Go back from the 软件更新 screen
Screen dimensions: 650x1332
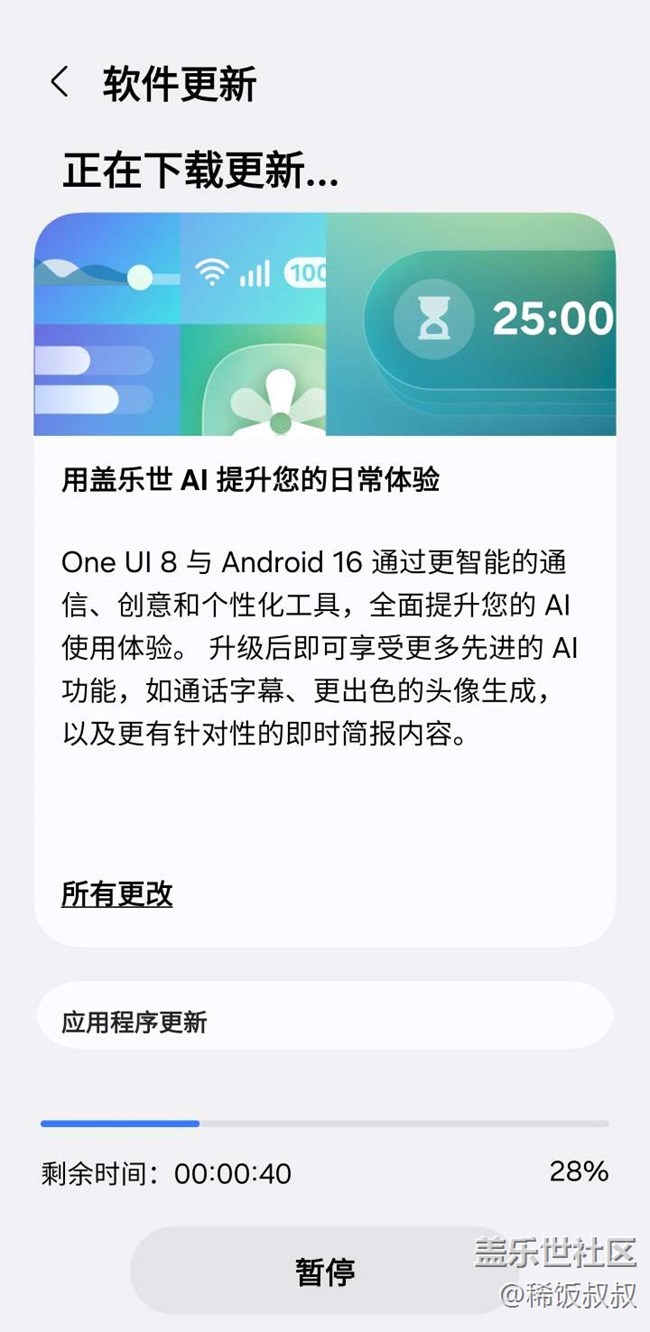[x=60, y=83]
